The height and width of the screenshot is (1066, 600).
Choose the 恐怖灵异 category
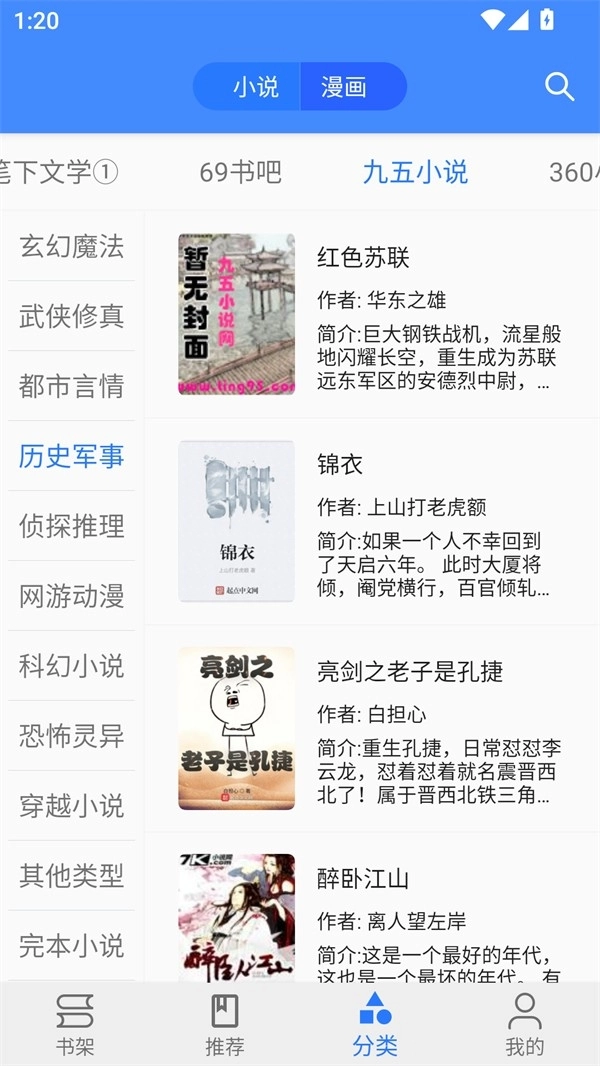coord(72,736)
